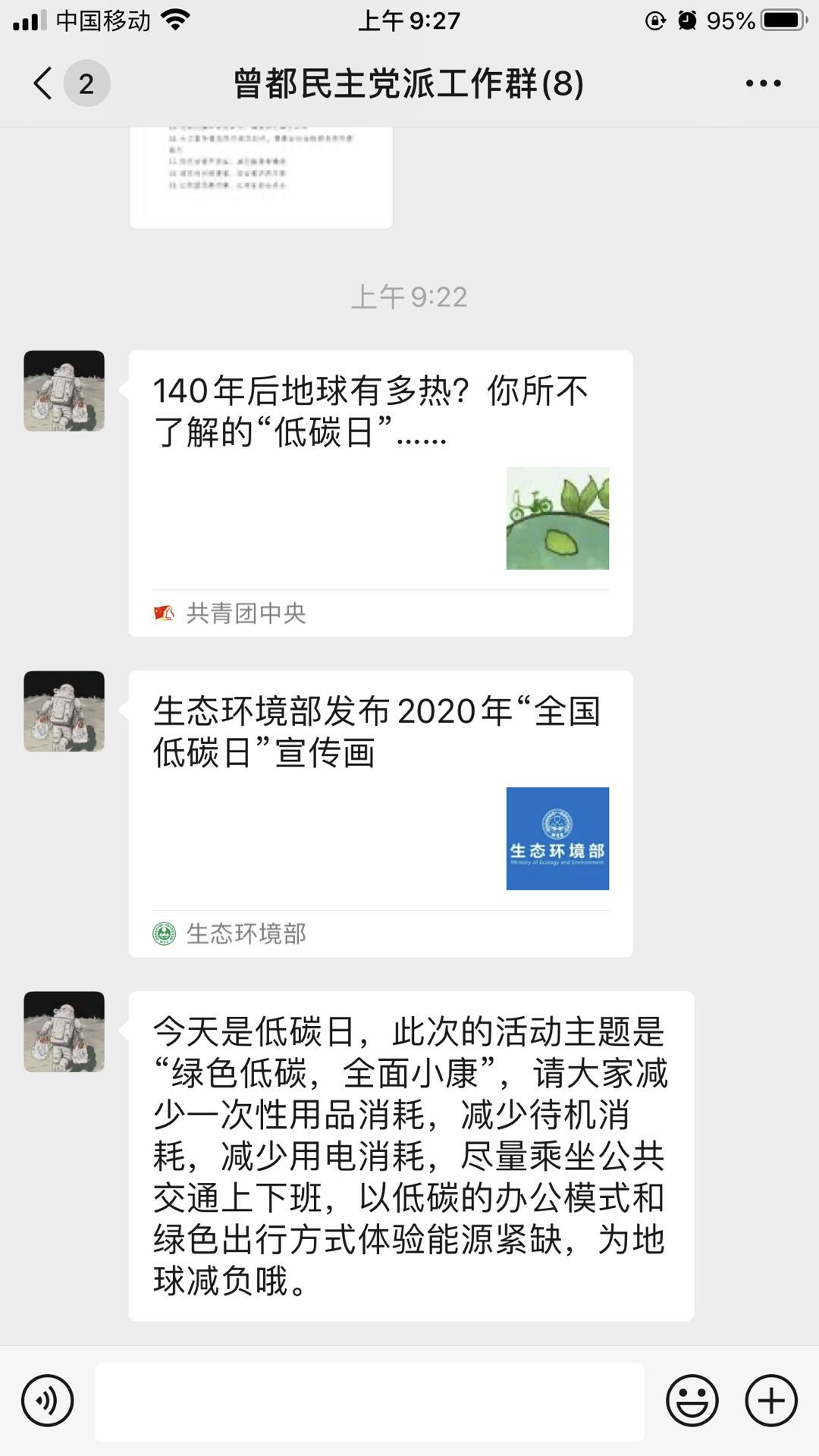This screenshot has width=819, height=1456.
Task: Focus the message text field
Action: [369, 1401]
